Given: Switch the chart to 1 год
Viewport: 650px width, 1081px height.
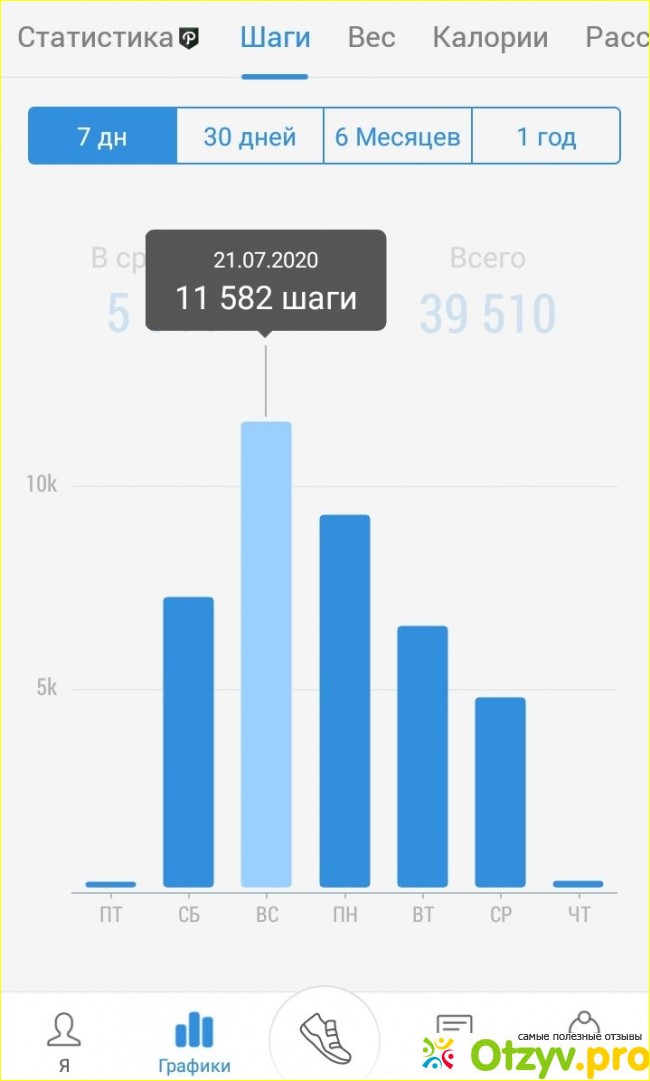Looking at the screenshot, I should [x=546, y=136].
